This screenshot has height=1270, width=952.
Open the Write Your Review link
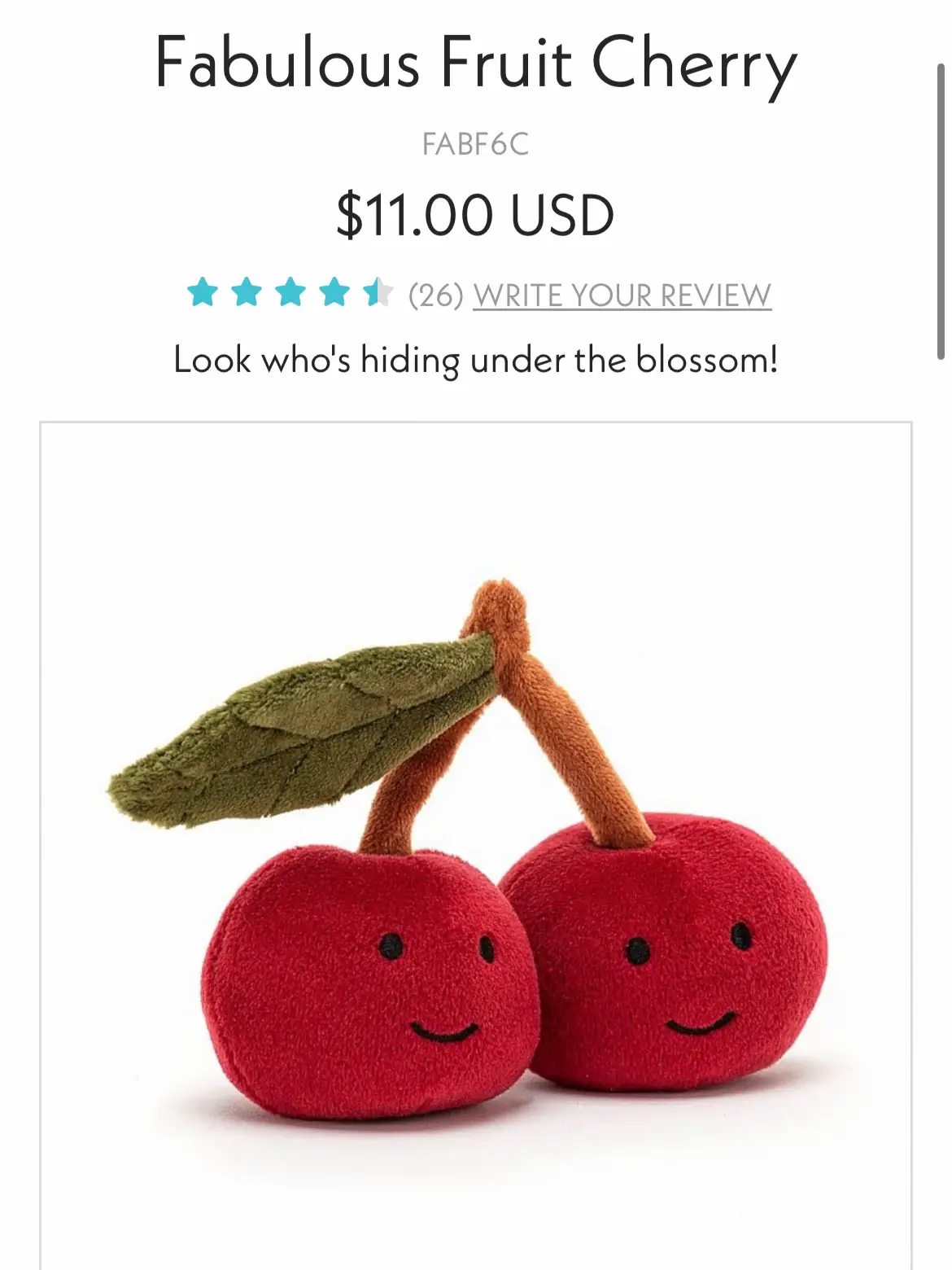click(622, 295)
